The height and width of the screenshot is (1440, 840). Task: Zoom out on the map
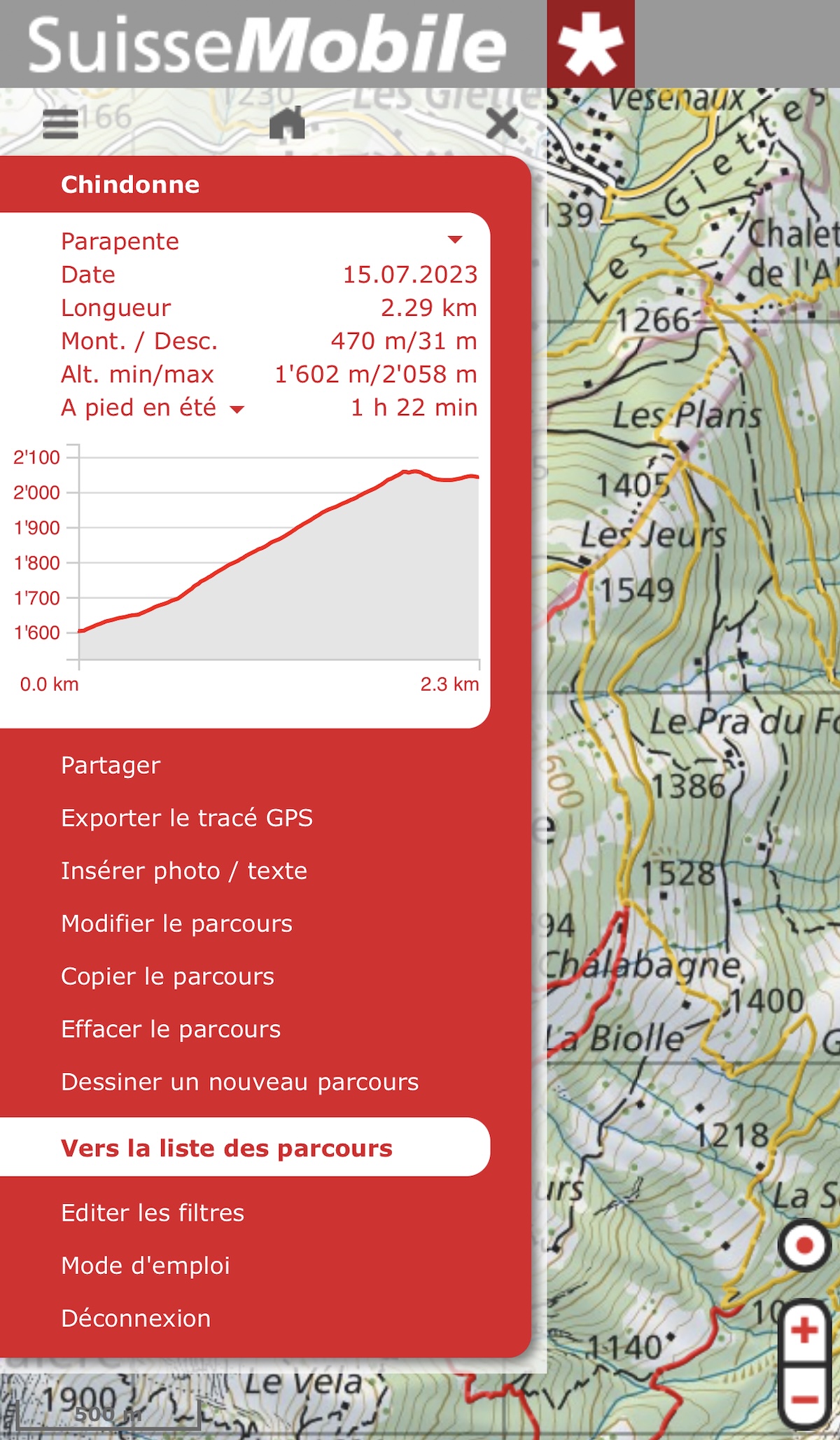804,1399
